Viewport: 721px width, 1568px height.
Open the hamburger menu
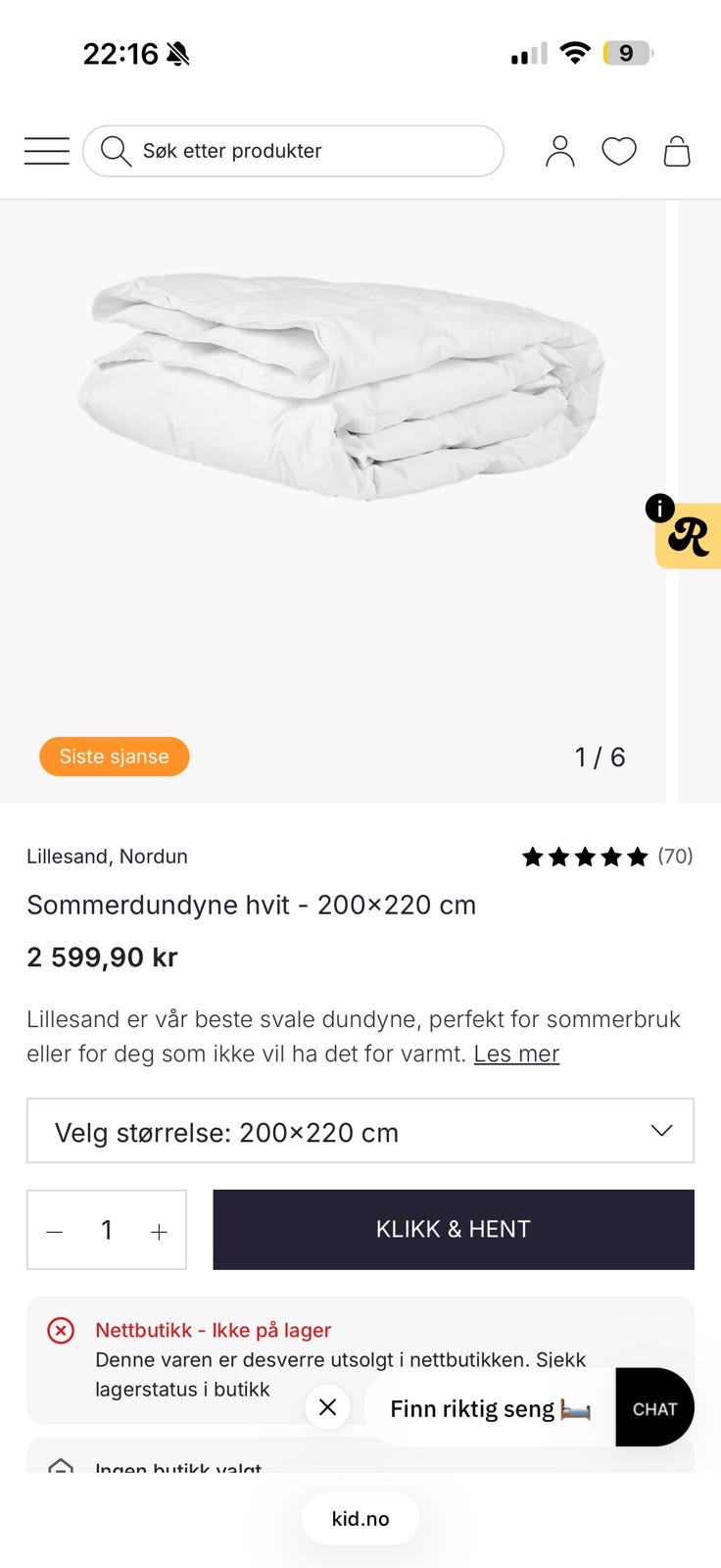[x=47, y=151]
